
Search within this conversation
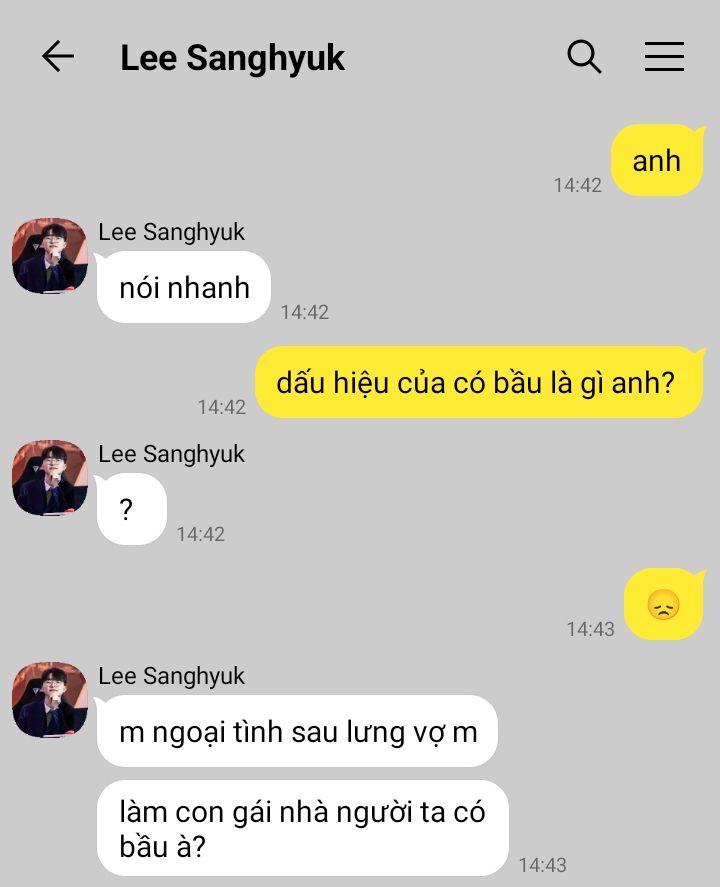click(x=584, y=57)
